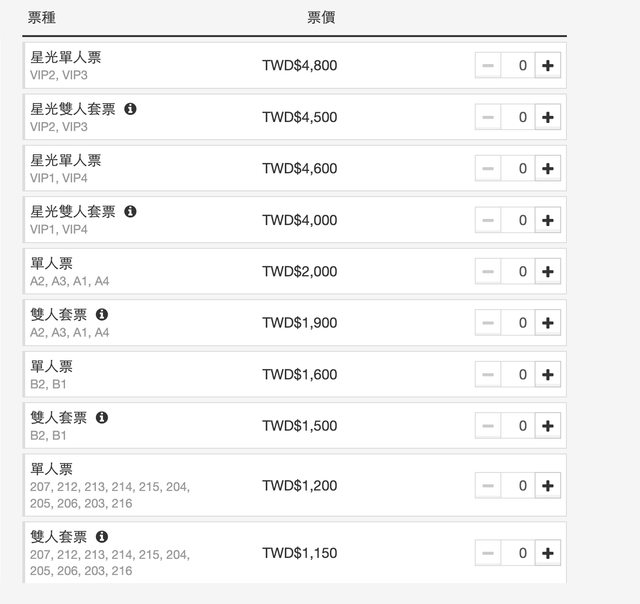The image size is (640, 604).
Task: Show info for TWD$4,000 星光雙人套票
Action: [x=131, y=211]
